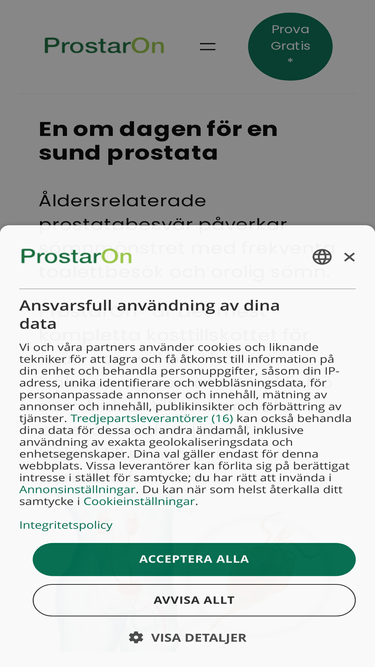
Task: Open the language globe selector
Action: coord(322,257)
